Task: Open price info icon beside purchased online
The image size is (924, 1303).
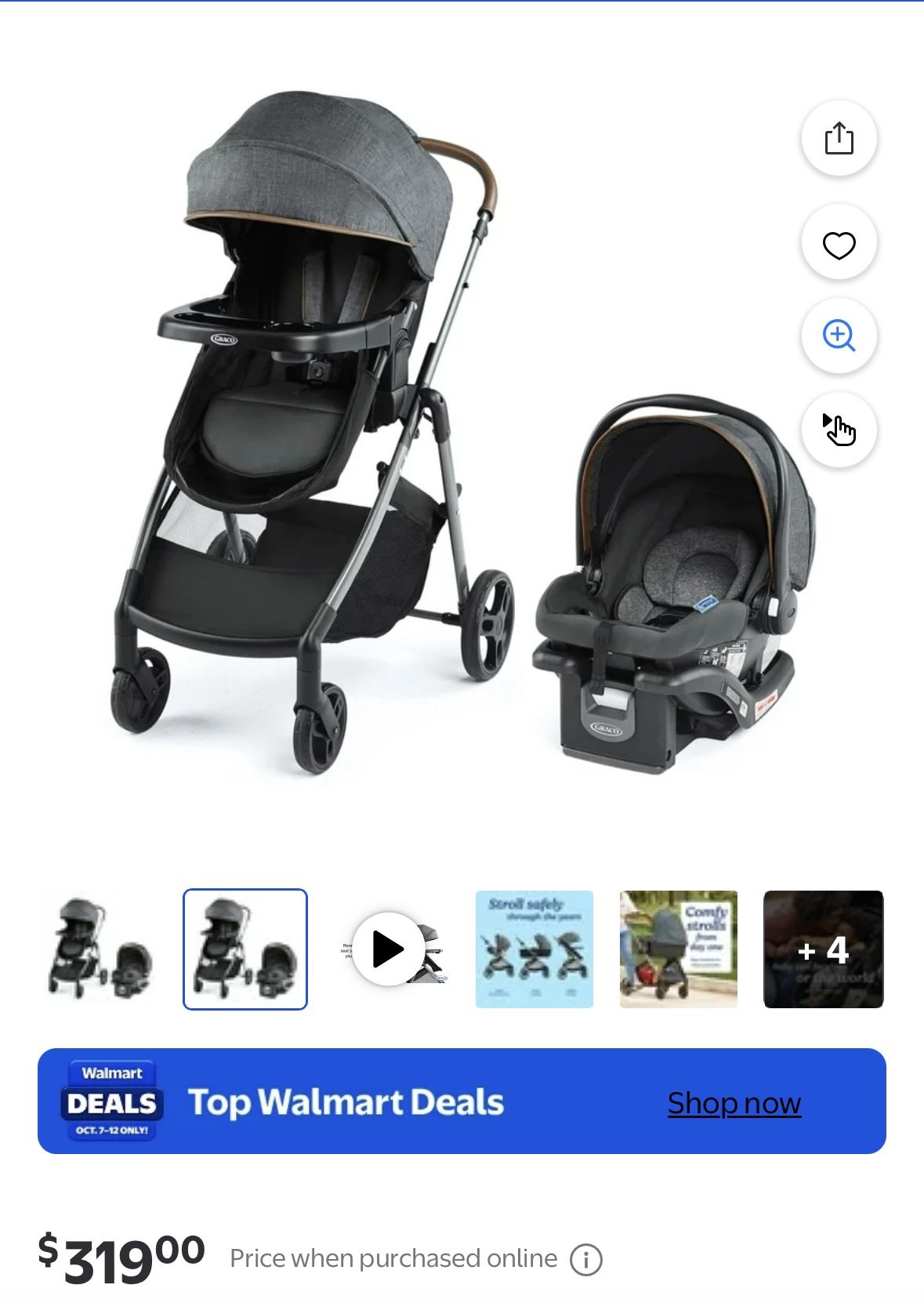Action: click(x=586, y=1260)
